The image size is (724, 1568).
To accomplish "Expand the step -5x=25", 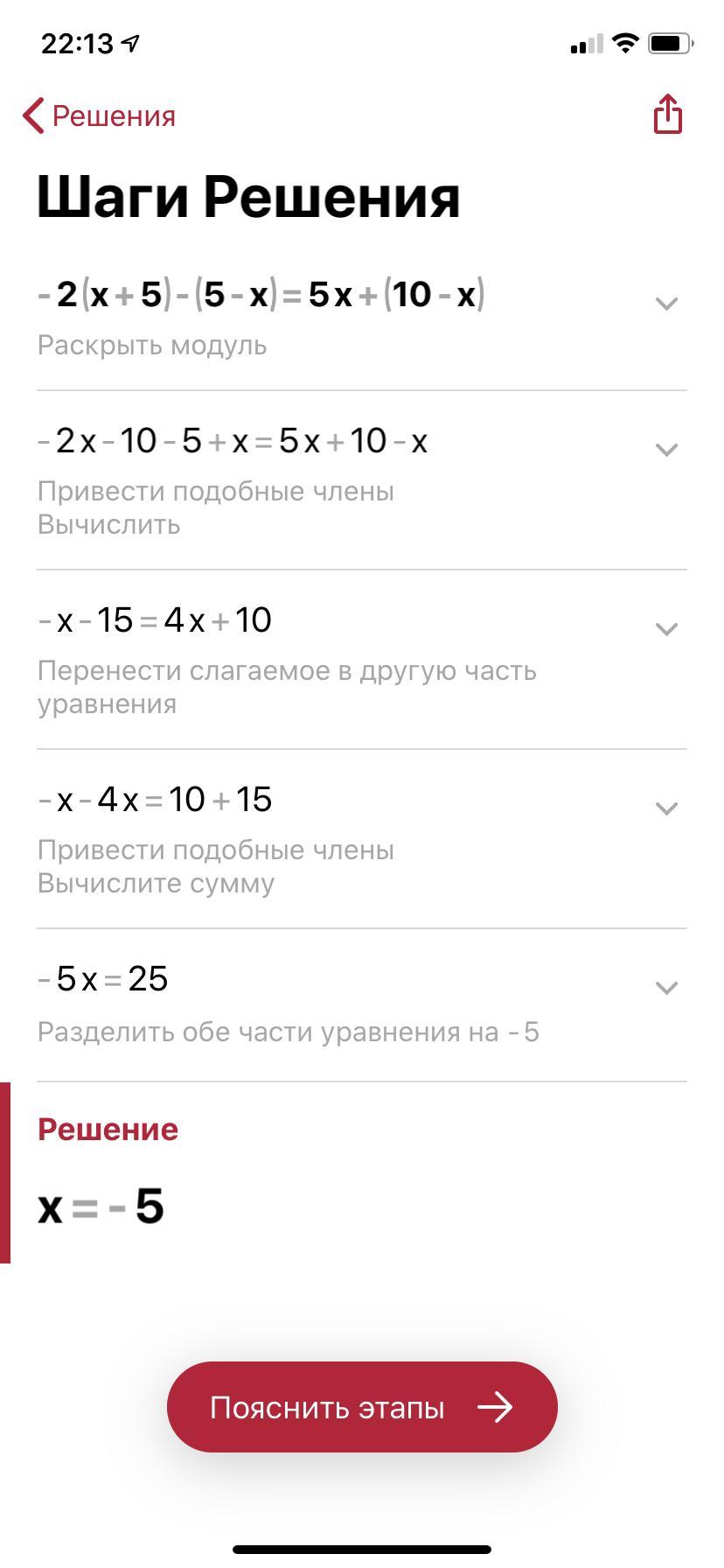I will 666,988.
